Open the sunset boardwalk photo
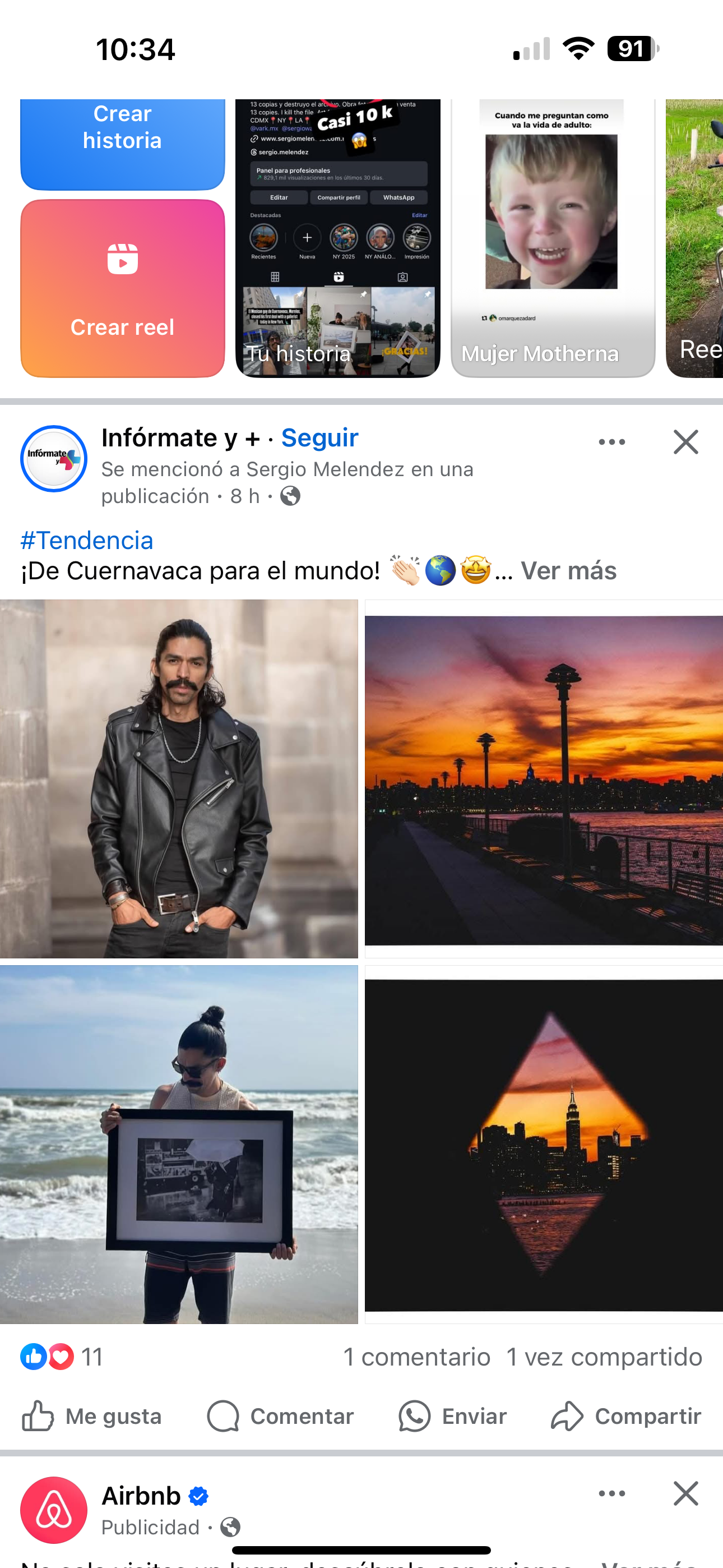This screenshot has height=1568, width=723. [544, 778]
